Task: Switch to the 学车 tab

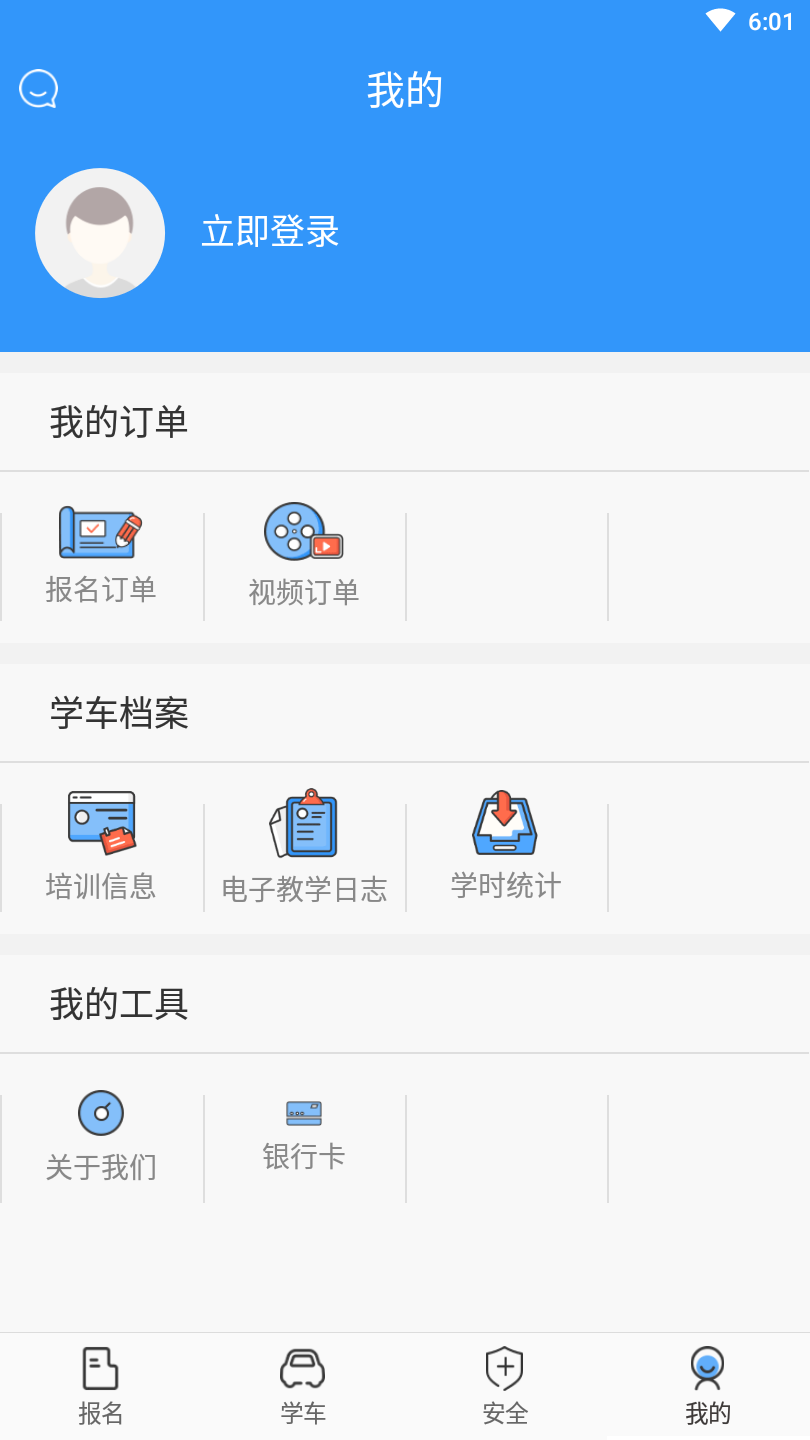Action: click(303, 1386)
